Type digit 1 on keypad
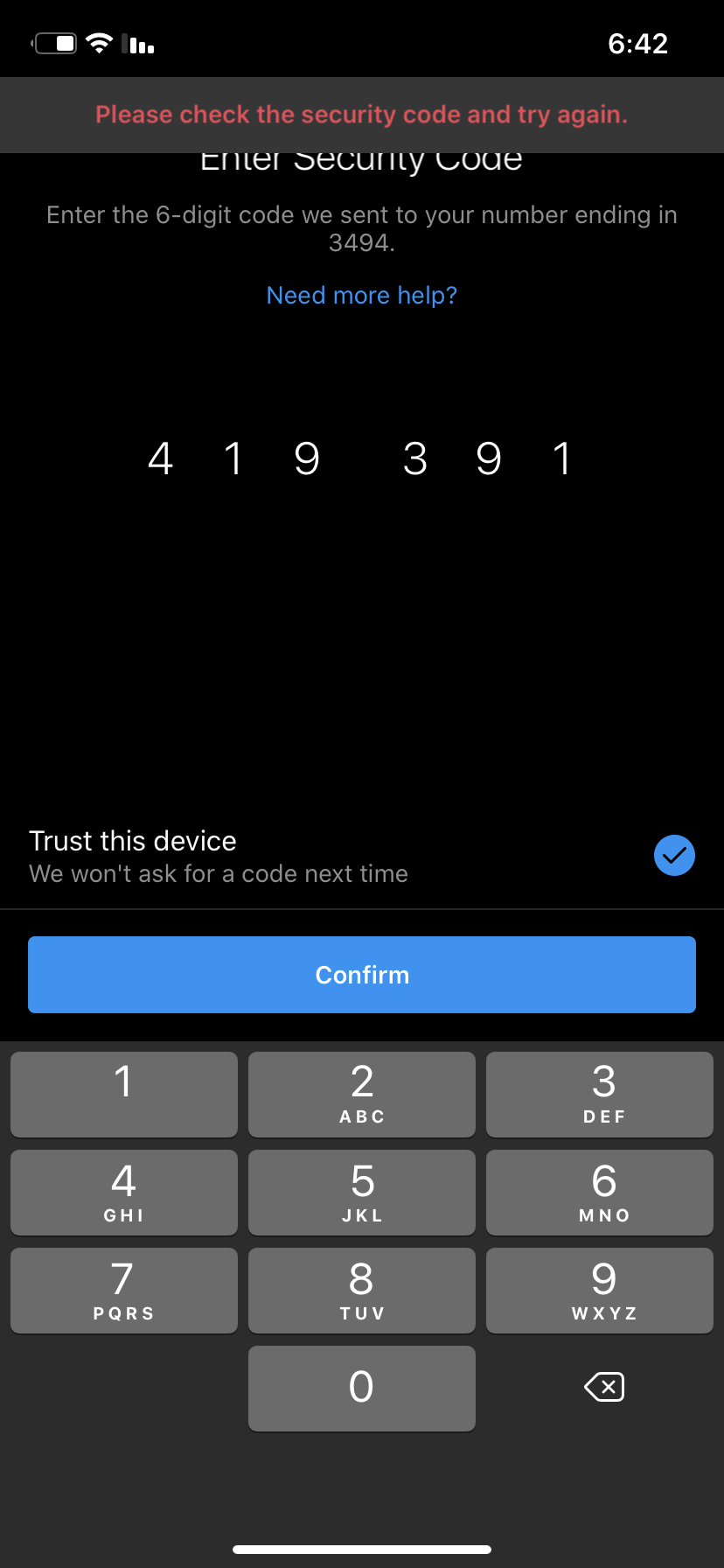Screen dimensions: 724x1568 pyautogui.click(x=124, y=1095)
